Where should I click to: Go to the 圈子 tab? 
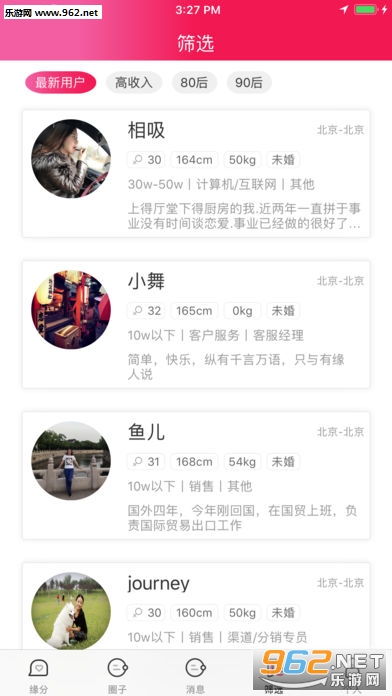coord(118,674)
